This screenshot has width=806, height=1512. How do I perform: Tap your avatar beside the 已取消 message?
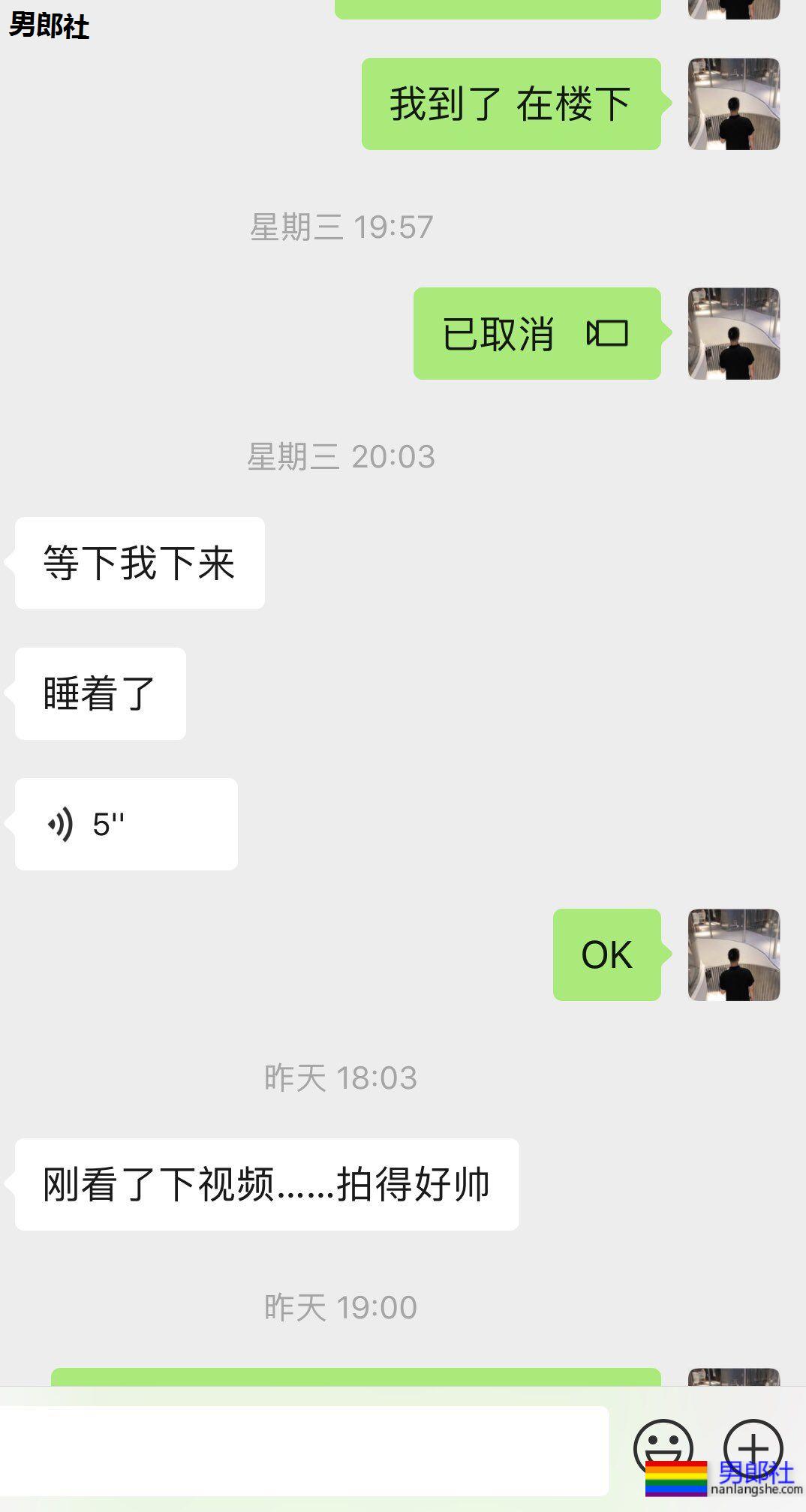(x=732, y=335)
